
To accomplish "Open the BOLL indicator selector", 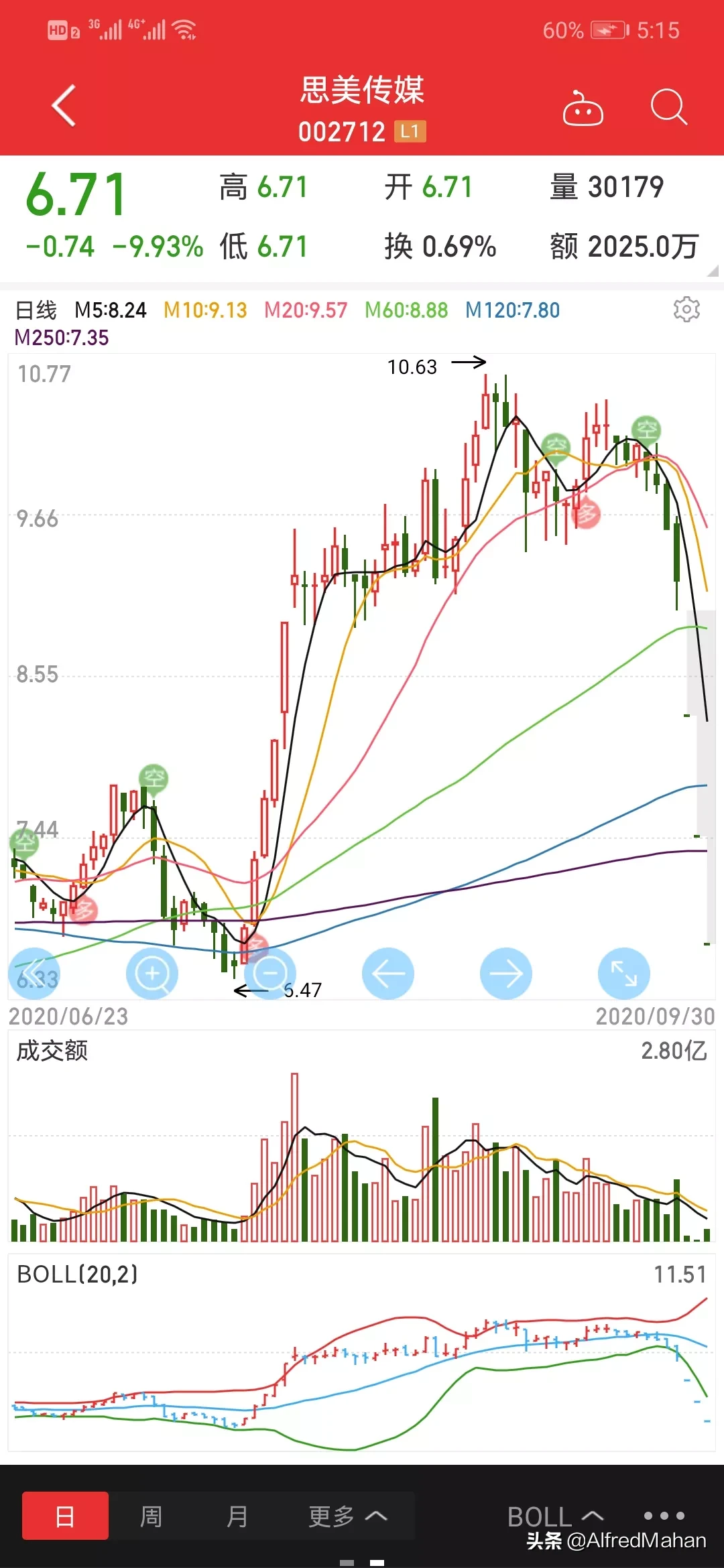I will (x=554, y=1516).
